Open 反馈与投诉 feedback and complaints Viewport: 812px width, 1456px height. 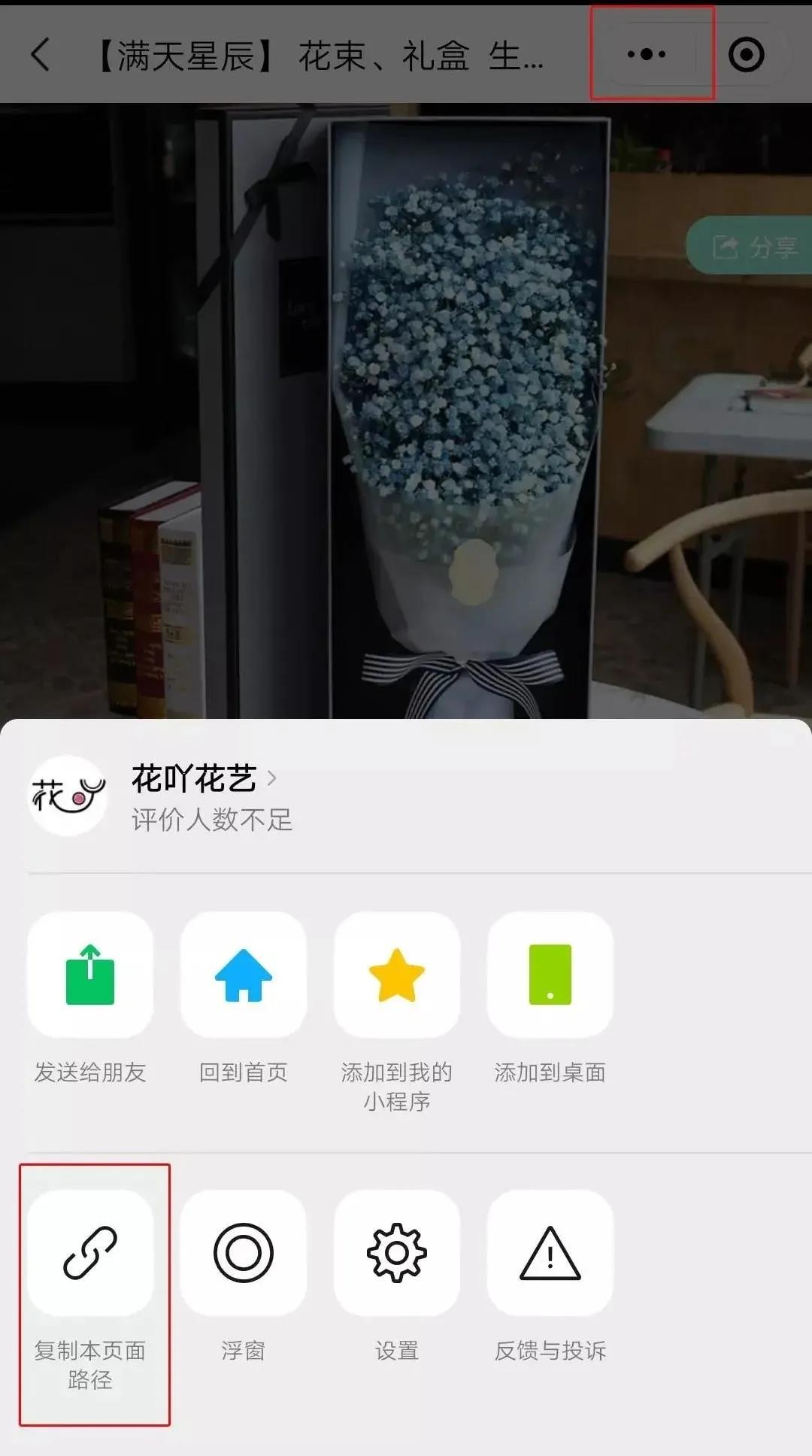point(550,1253)
